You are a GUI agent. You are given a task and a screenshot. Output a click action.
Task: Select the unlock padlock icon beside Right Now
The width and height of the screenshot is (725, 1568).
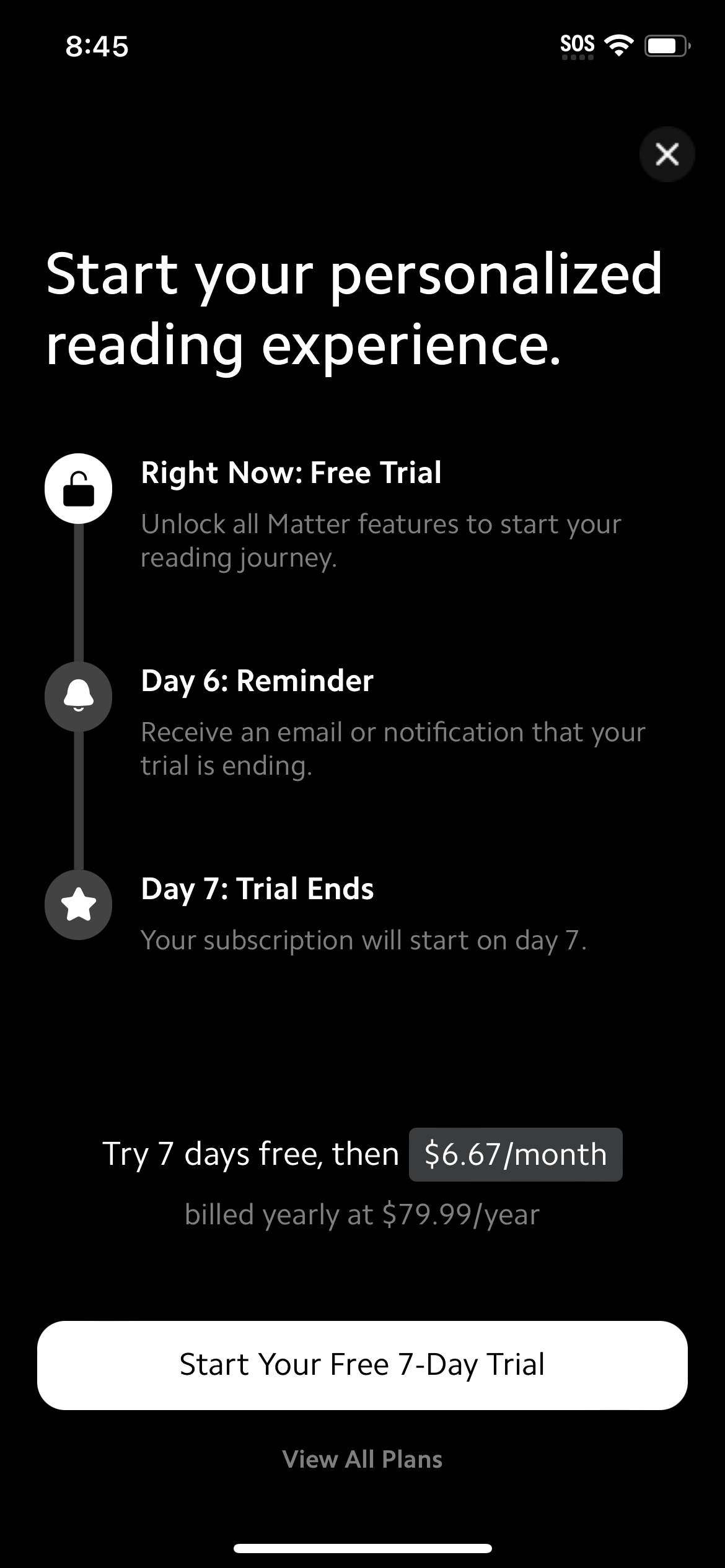coord(78,487)
